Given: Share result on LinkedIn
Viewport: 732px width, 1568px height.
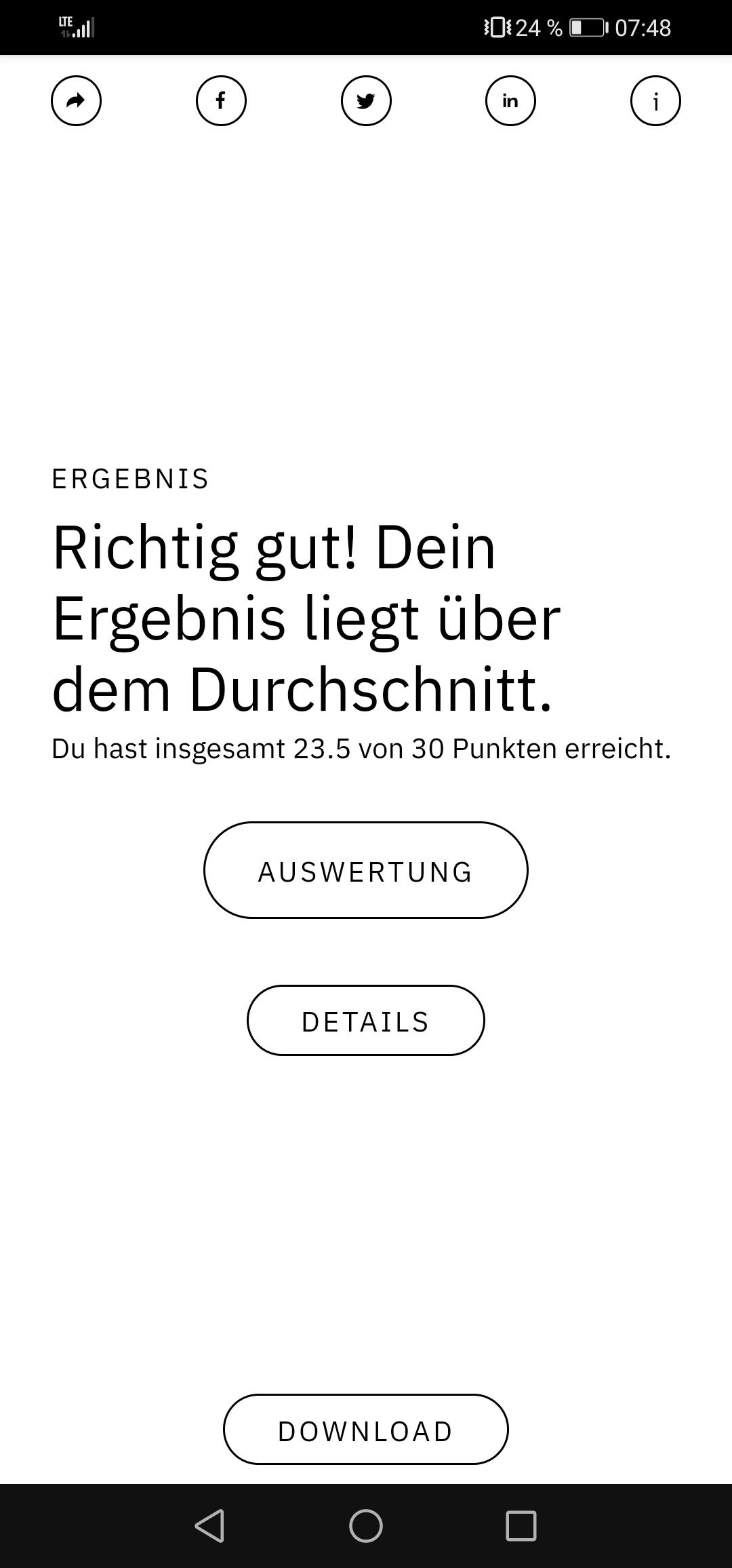Looking at the screenshot, I should click(x=510, y=101).
